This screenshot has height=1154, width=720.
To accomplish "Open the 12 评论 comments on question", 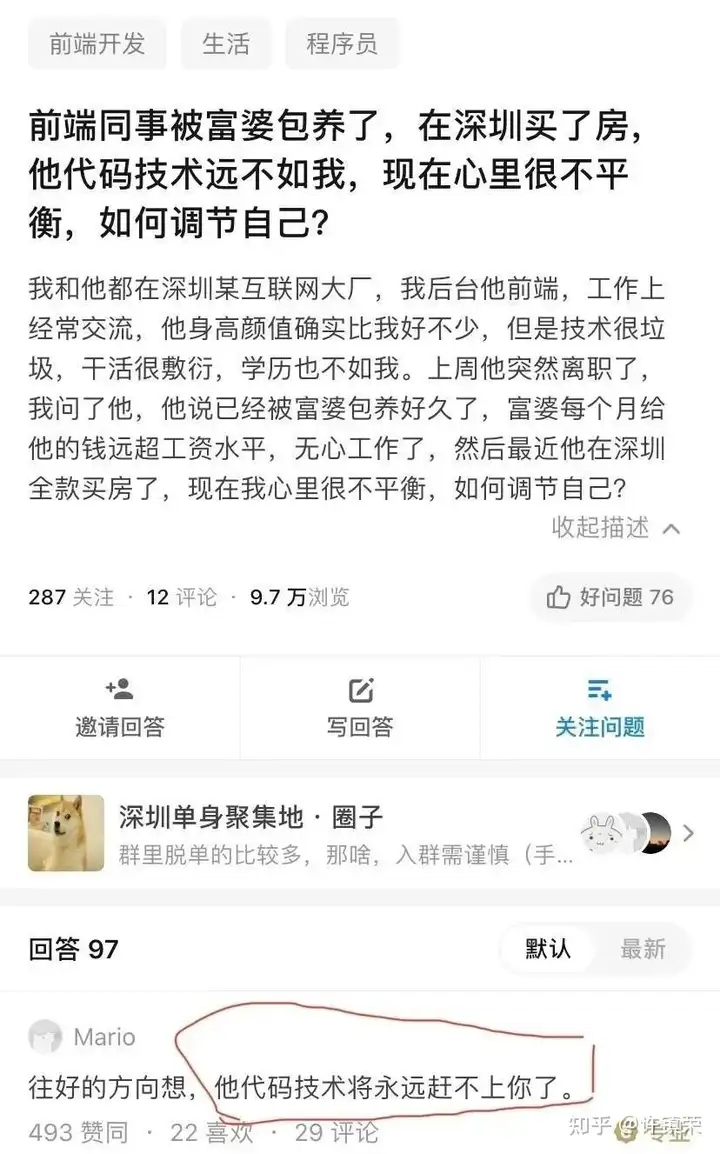I will [x=181, y=597].
